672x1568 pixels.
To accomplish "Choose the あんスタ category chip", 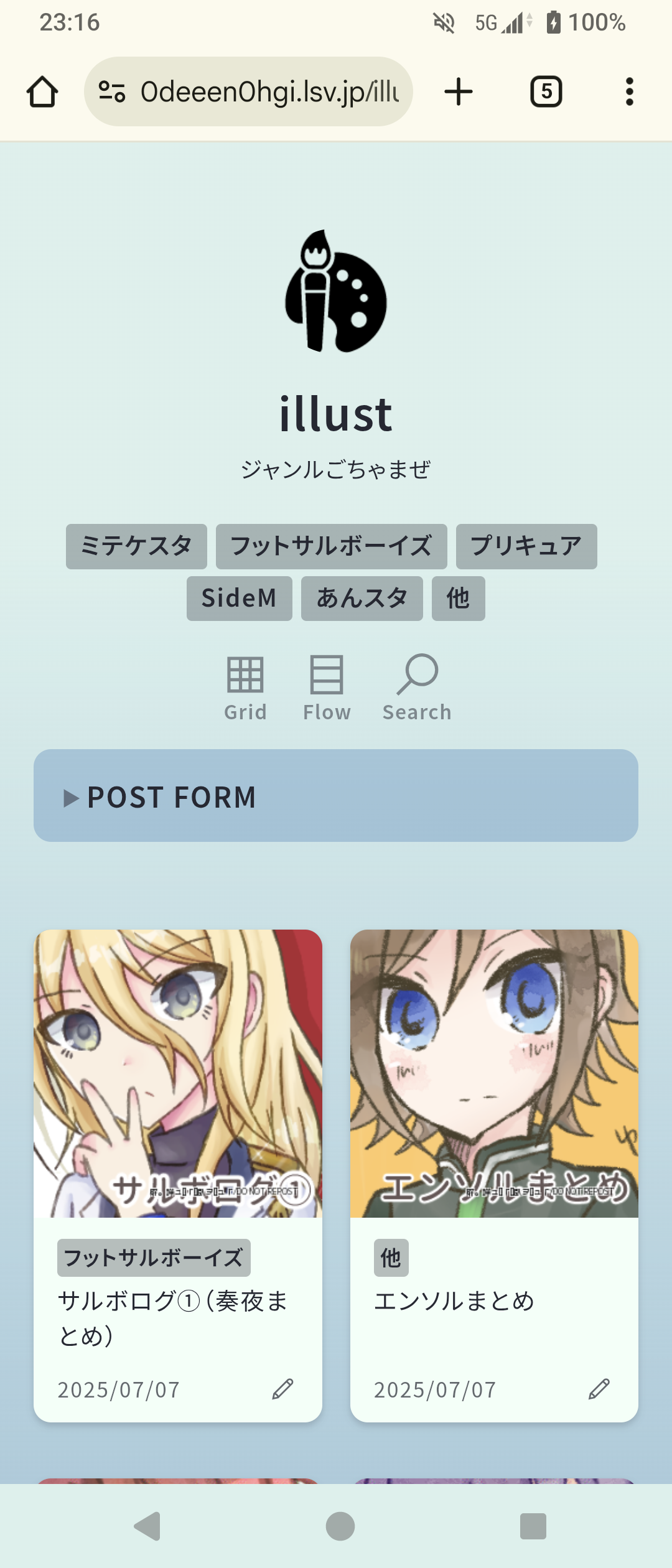I will [362, 599].
